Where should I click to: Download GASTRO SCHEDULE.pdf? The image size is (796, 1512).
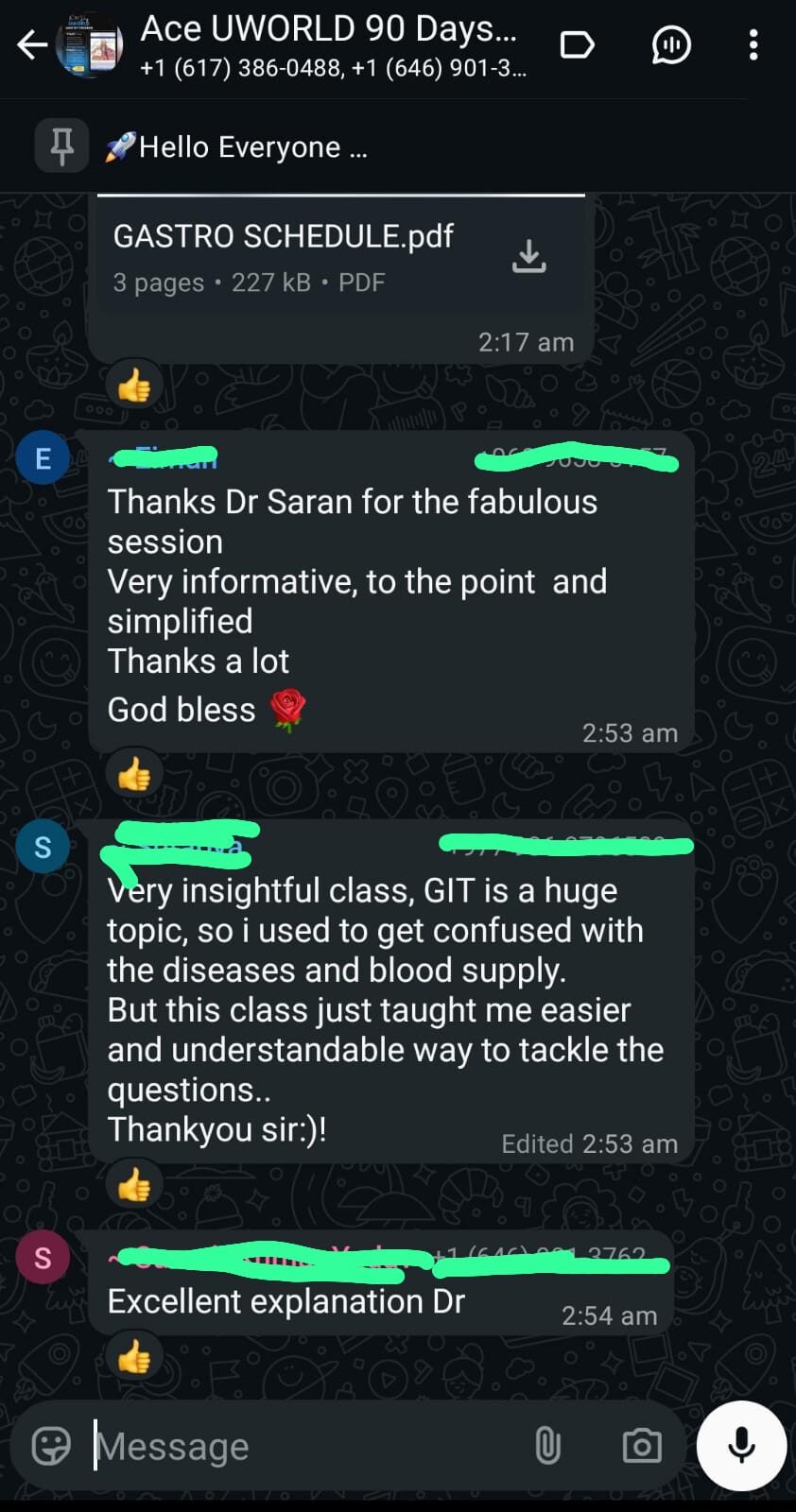(529, 255)
